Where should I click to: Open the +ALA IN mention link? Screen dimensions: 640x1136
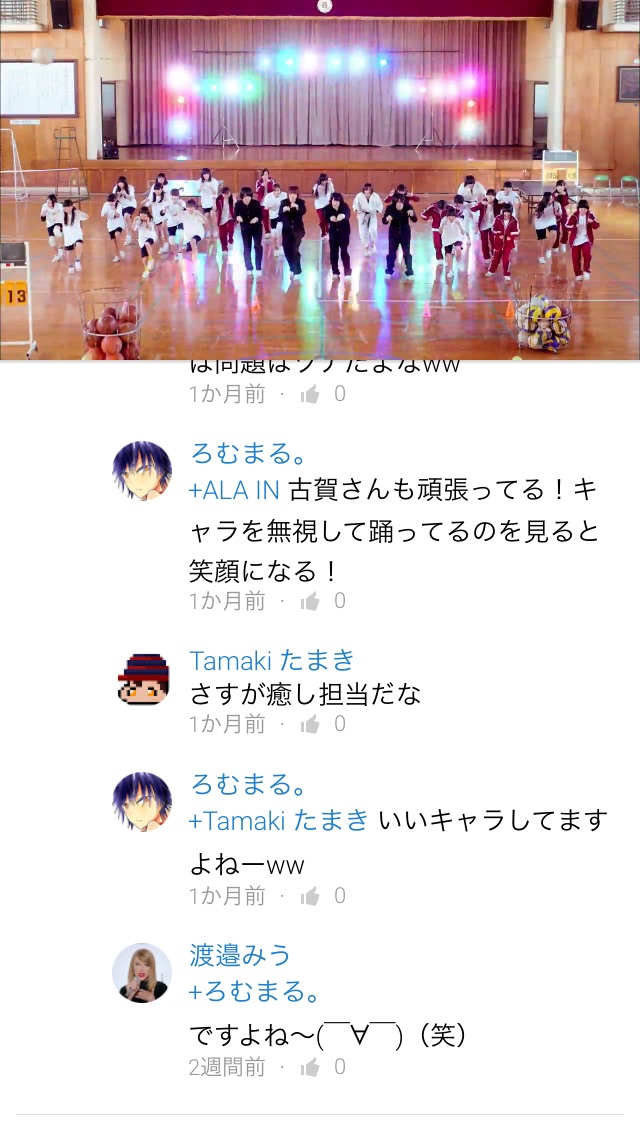click(235, 491)
